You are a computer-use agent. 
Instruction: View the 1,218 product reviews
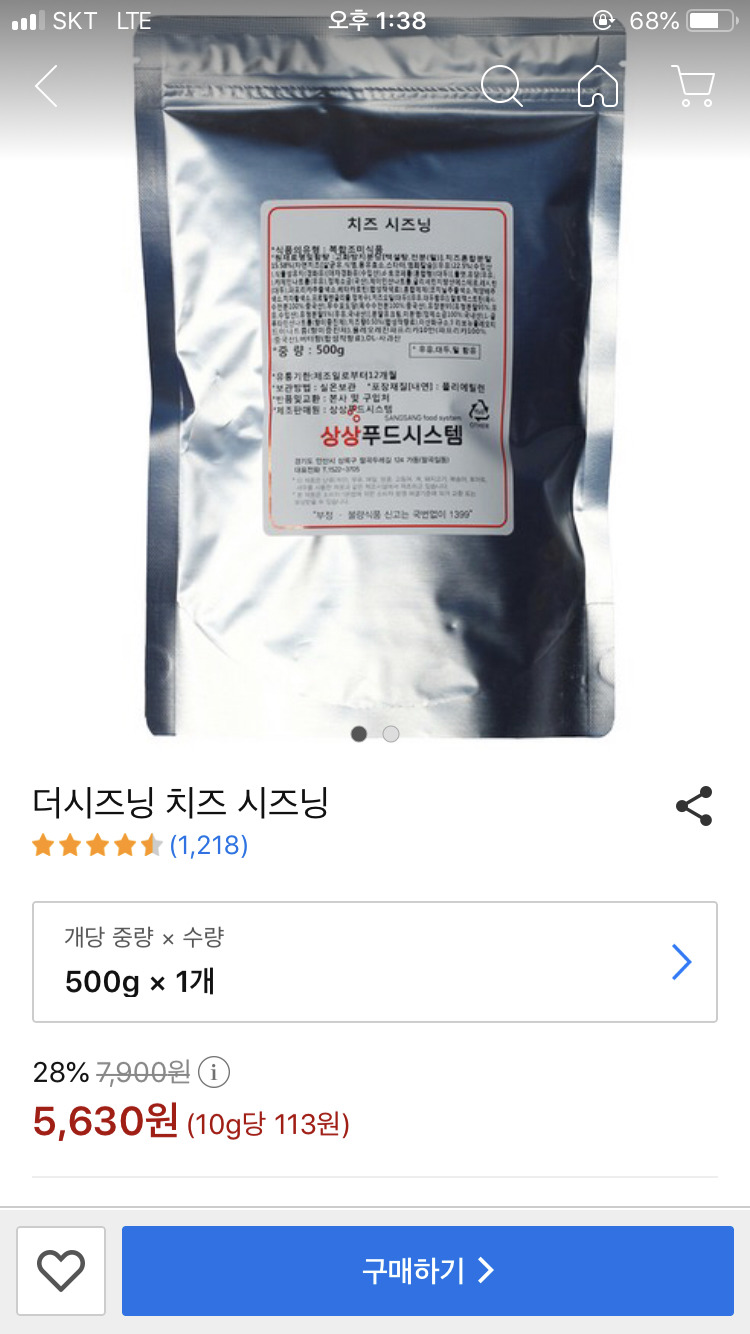point(208,846)
